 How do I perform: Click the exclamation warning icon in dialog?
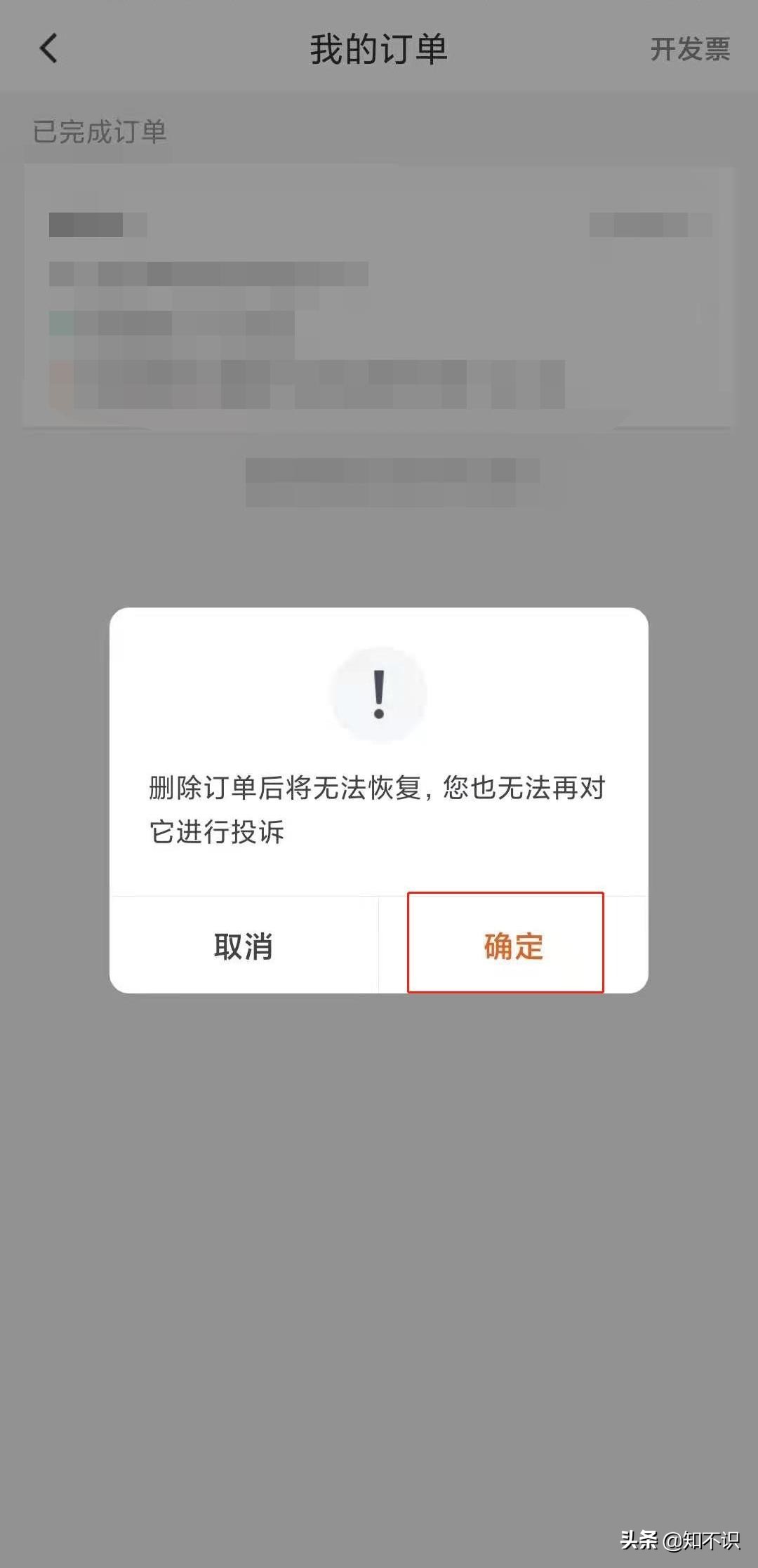coord(379,693)
